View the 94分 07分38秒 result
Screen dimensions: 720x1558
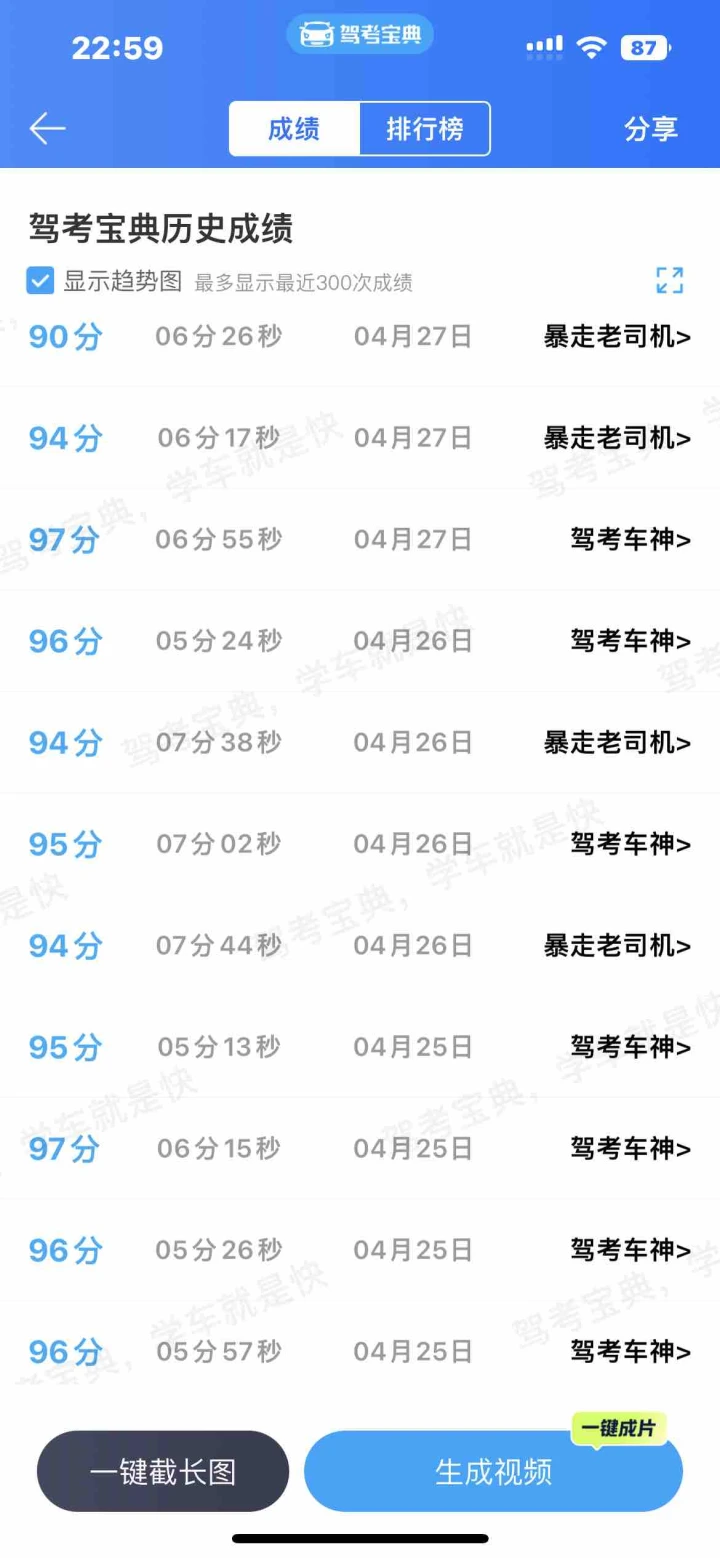coord(616,742)
